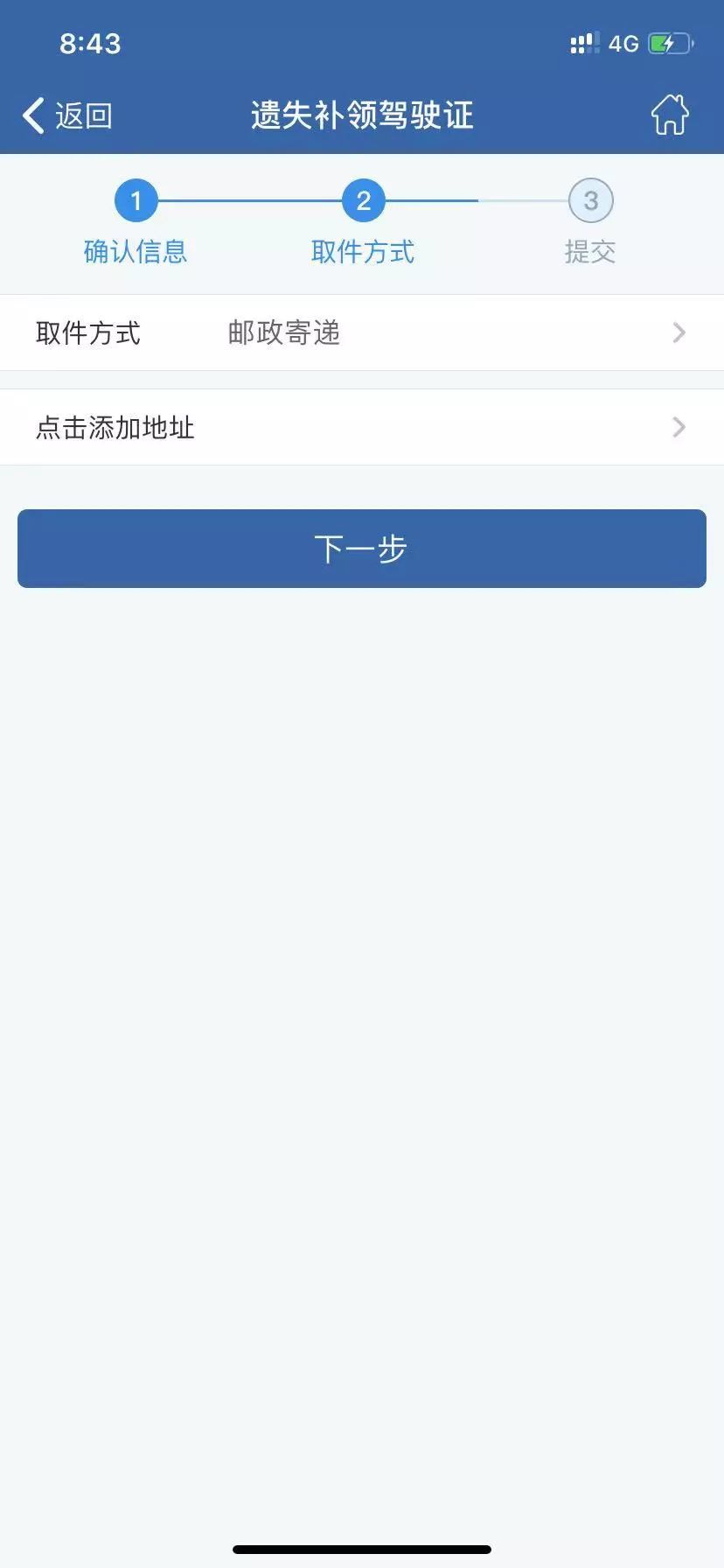The height and width of the screenshot is (1568, 724).
Task: Choose the 取件方式 row as current selection
Action: [x=87, y=332]
